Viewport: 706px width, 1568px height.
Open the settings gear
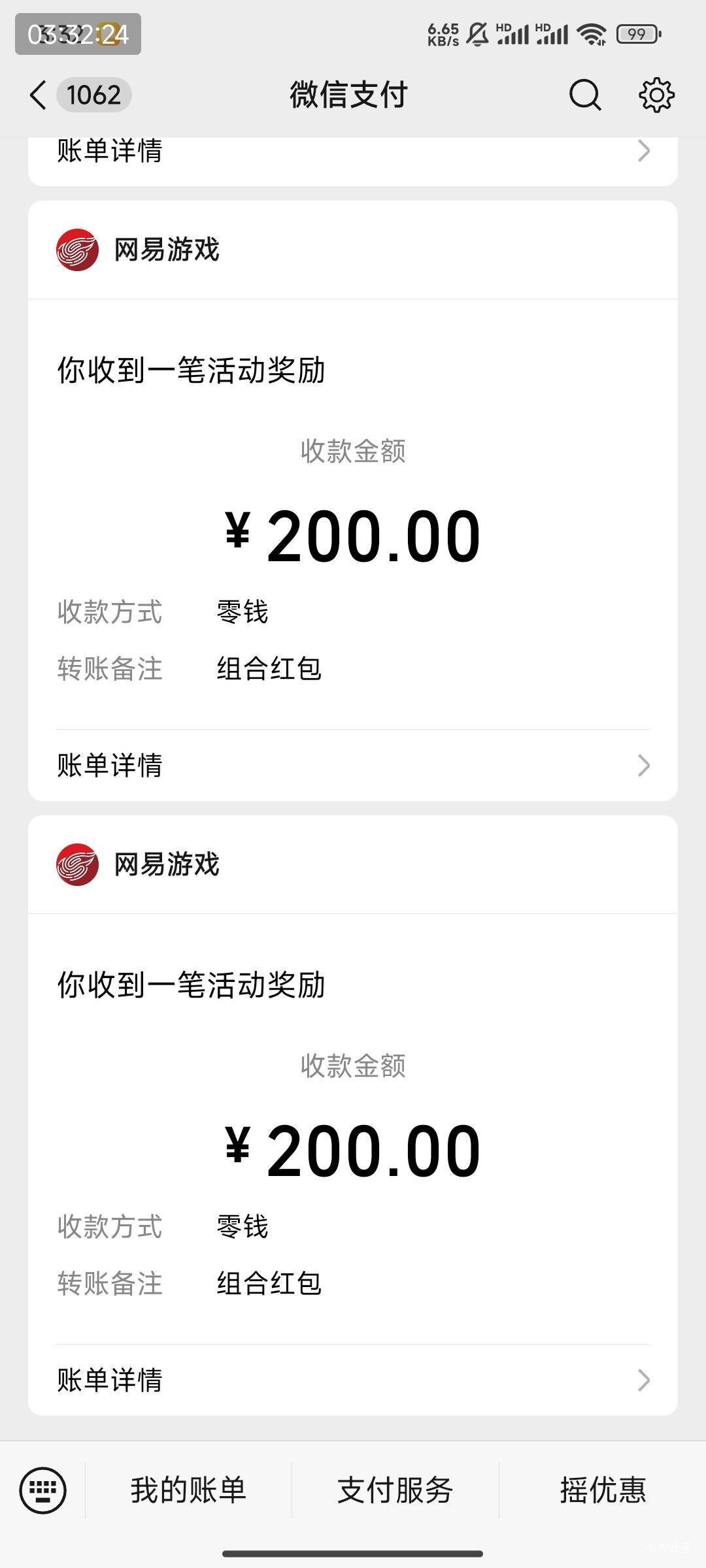coord(656,95)
